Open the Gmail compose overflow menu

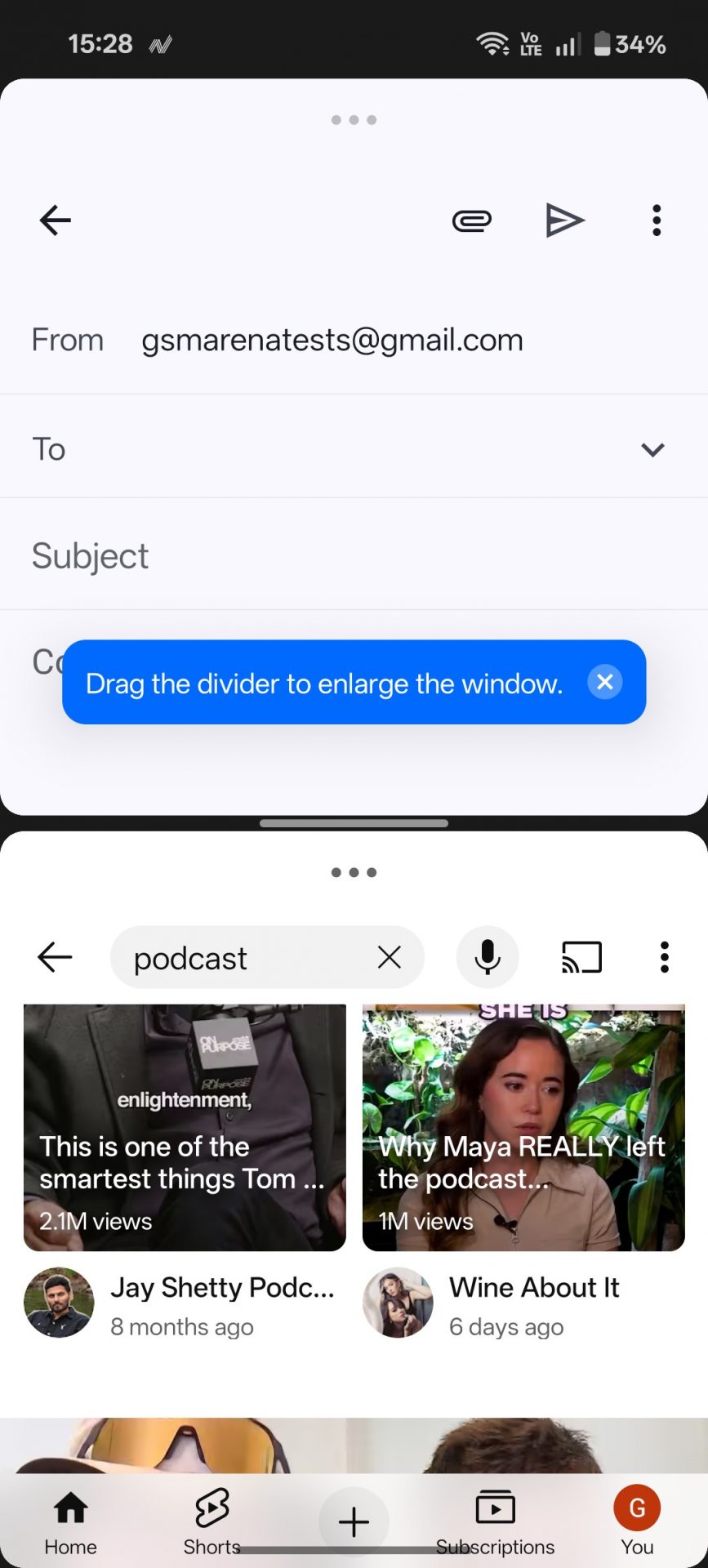click(657, 220)
